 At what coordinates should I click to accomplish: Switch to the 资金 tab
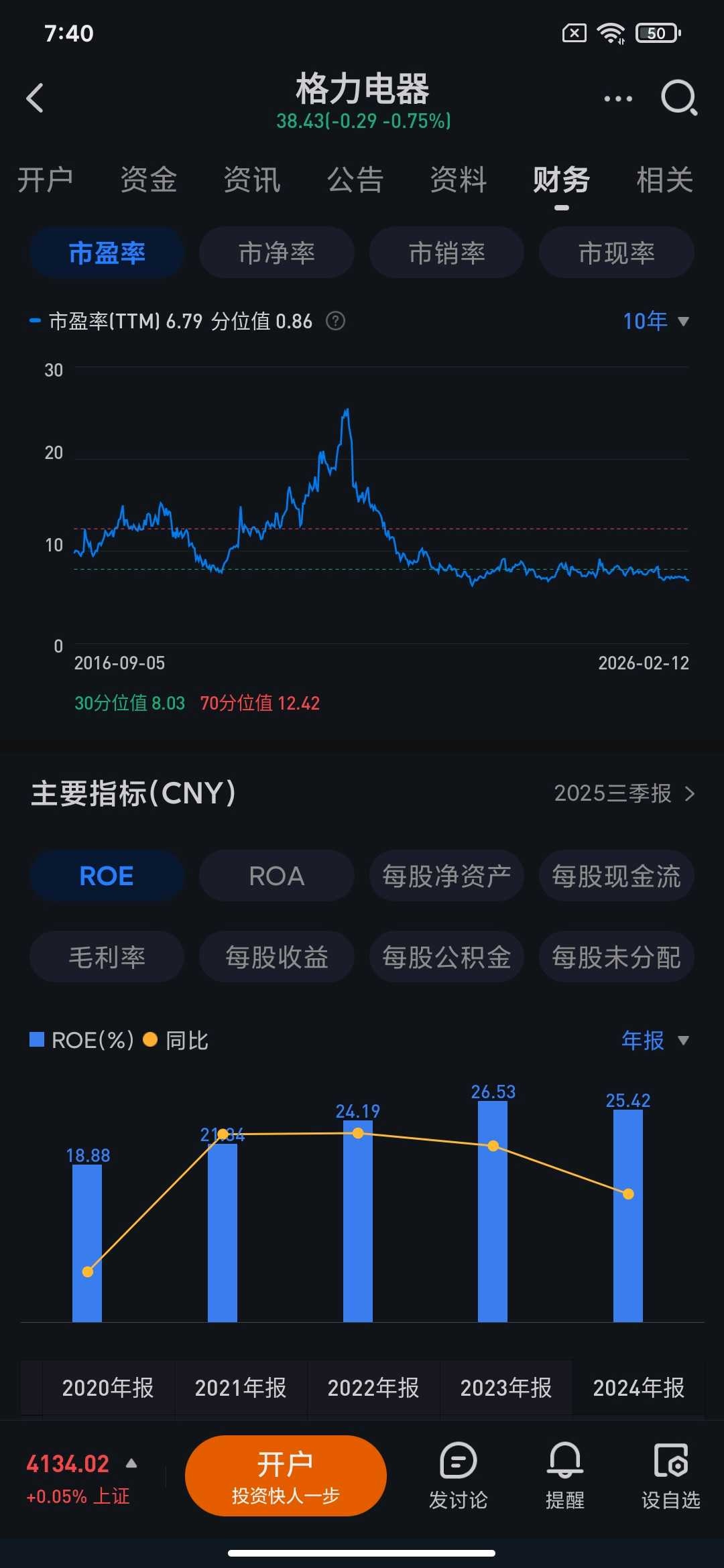click(148, 180)
